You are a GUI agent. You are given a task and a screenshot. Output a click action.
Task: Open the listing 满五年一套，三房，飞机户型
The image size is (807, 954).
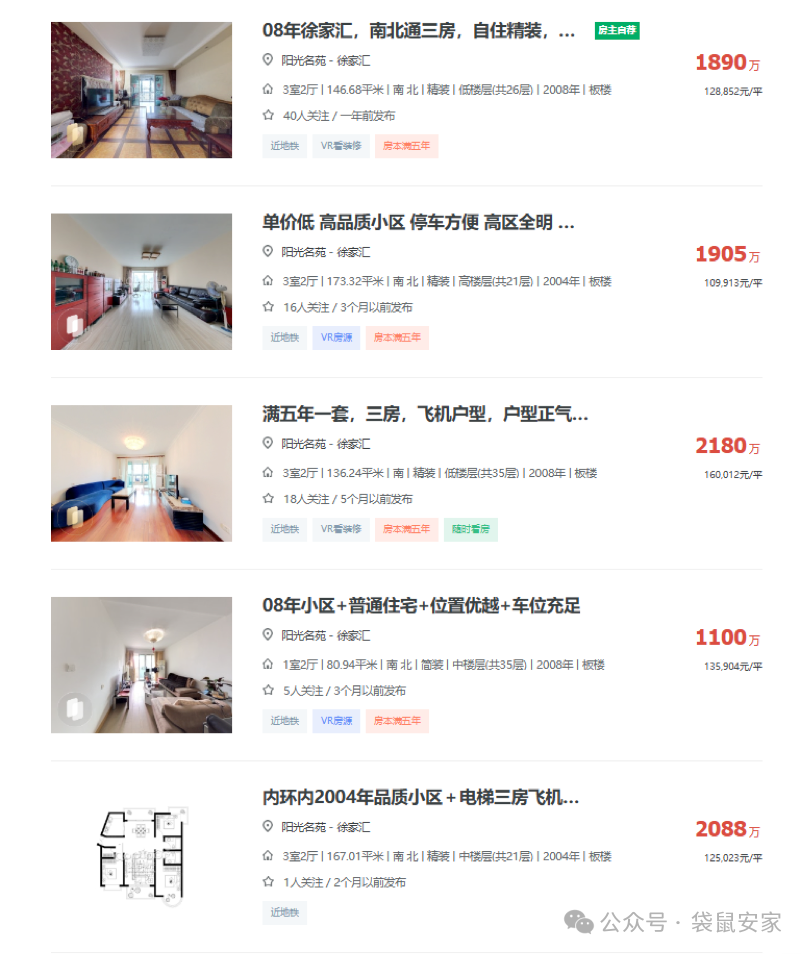tap(425, 414)
